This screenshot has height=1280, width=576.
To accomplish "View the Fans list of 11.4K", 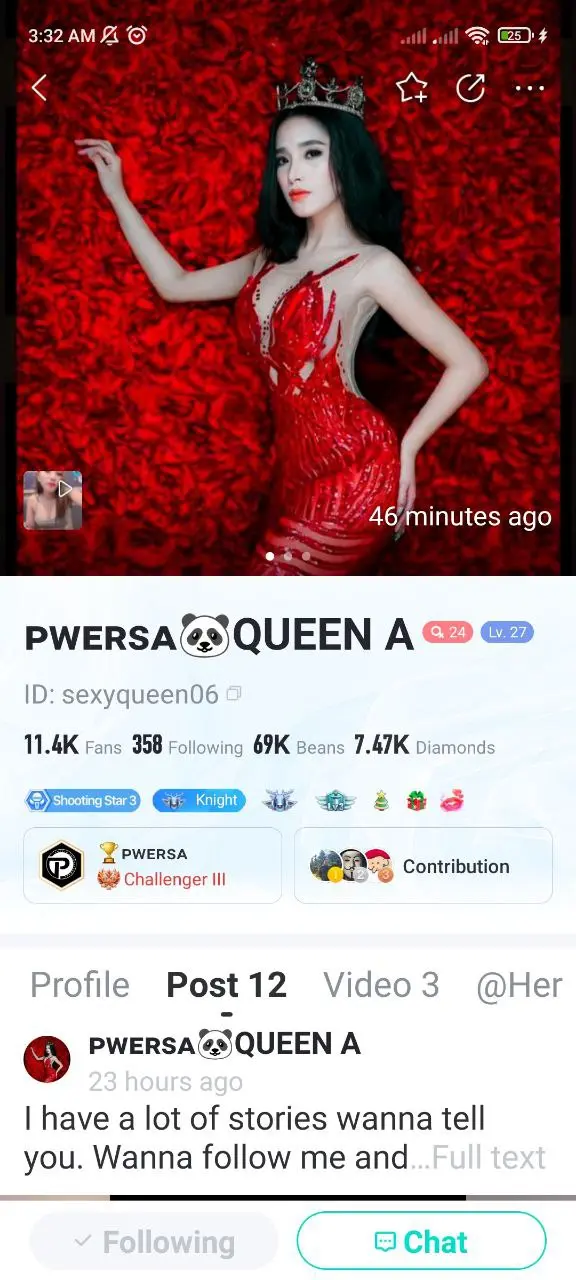I will coord(73,746).
